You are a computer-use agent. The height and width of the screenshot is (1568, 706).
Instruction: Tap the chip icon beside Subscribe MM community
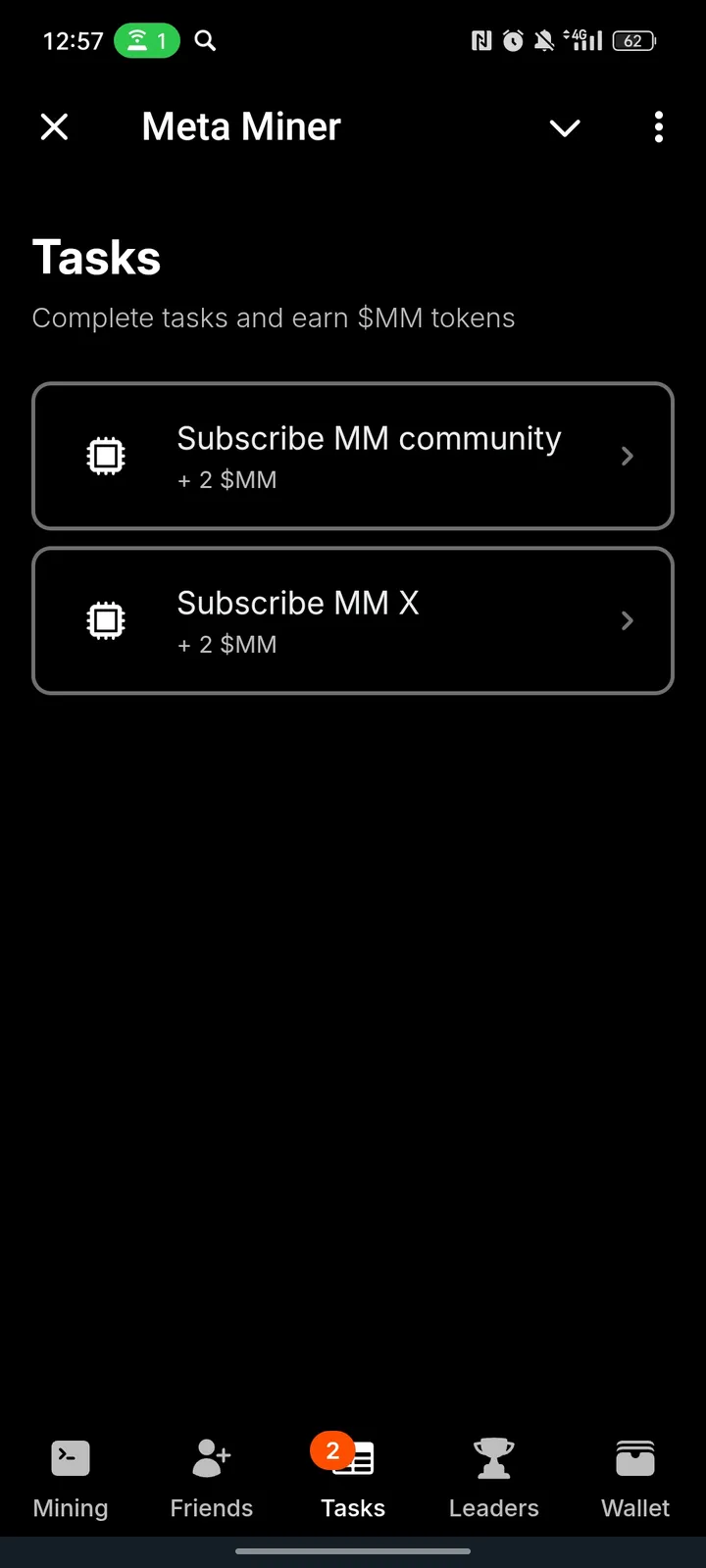pyautogui.click(x=105, y=455)
